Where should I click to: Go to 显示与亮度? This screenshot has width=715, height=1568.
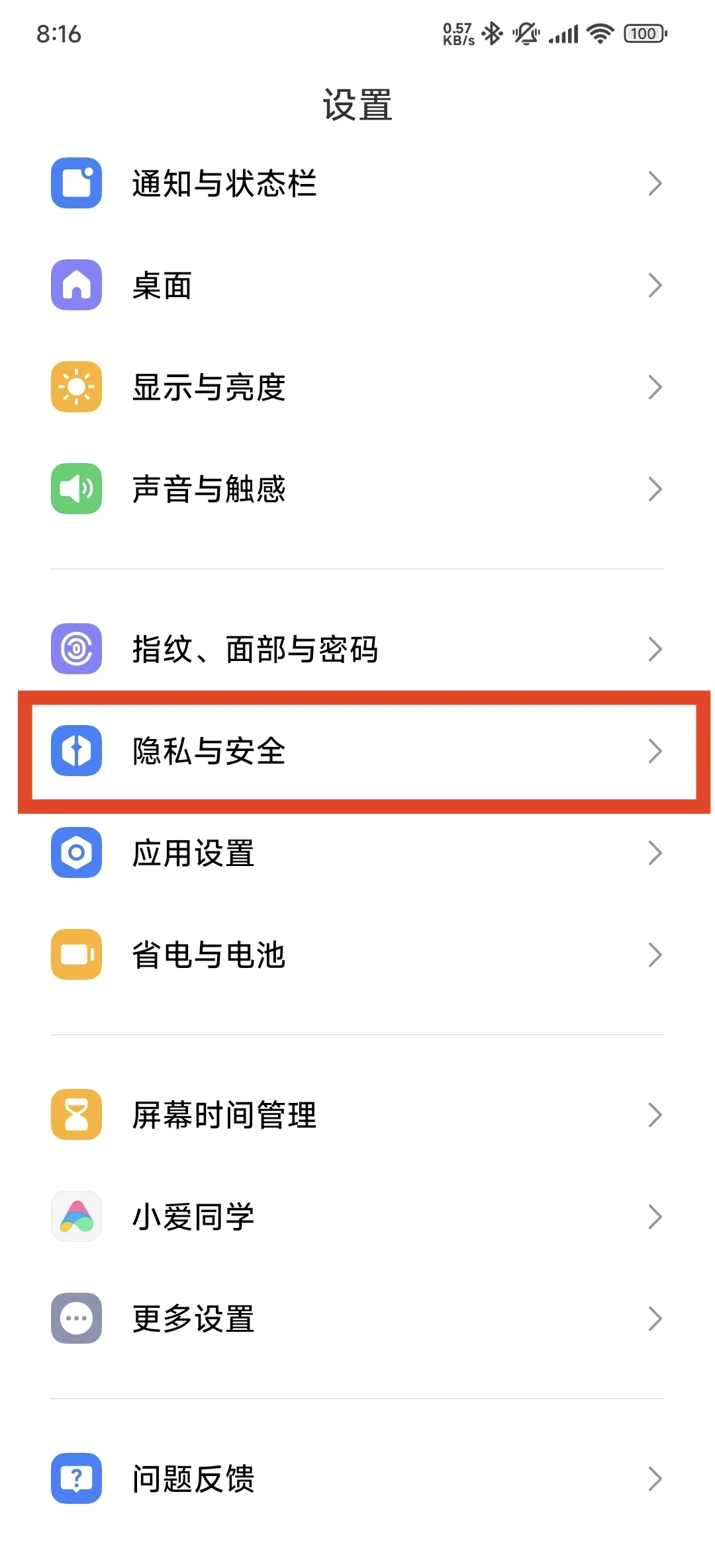[358, 387]
